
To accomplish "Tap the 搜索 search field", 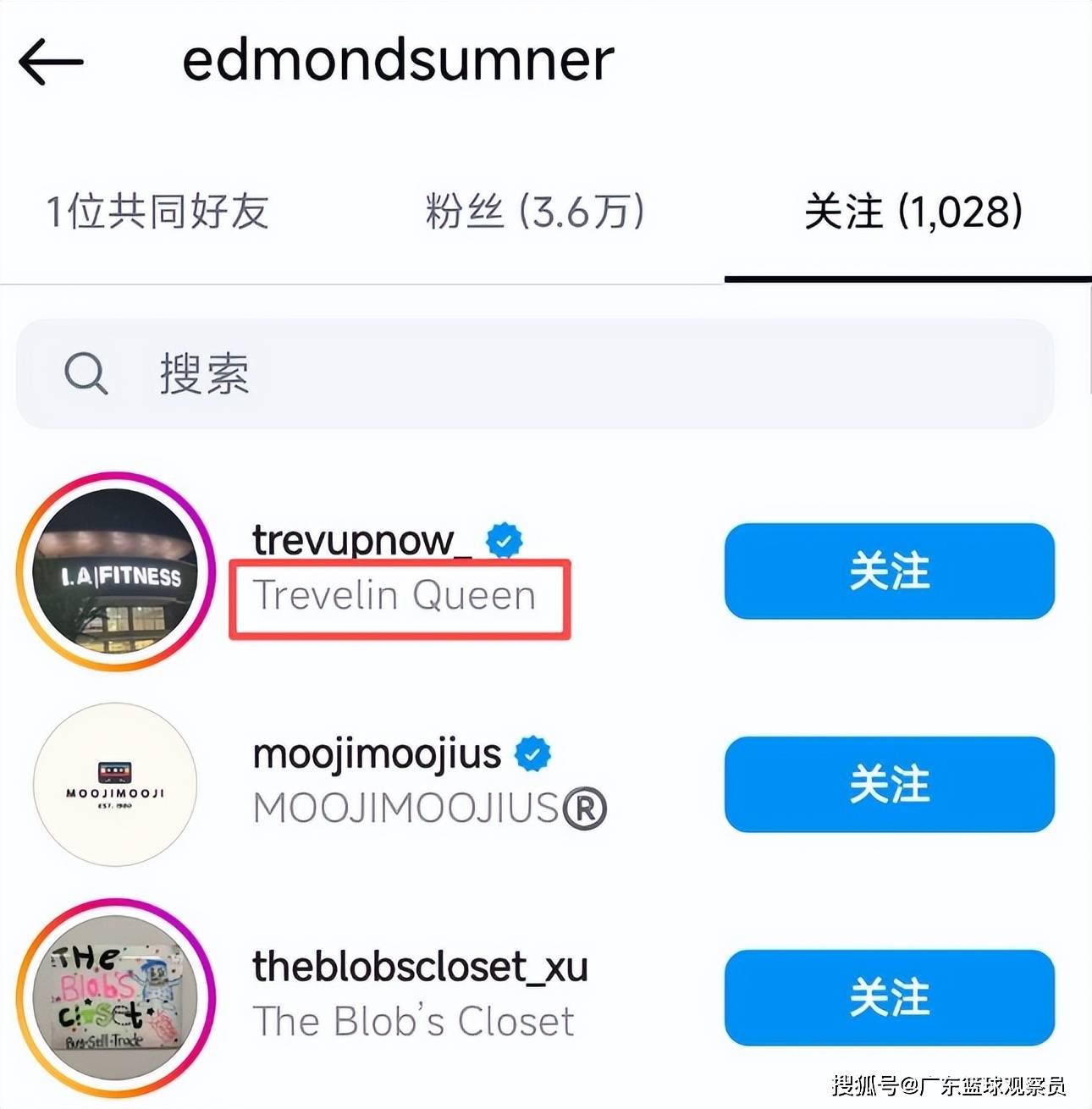I will [x=535, y=373].
